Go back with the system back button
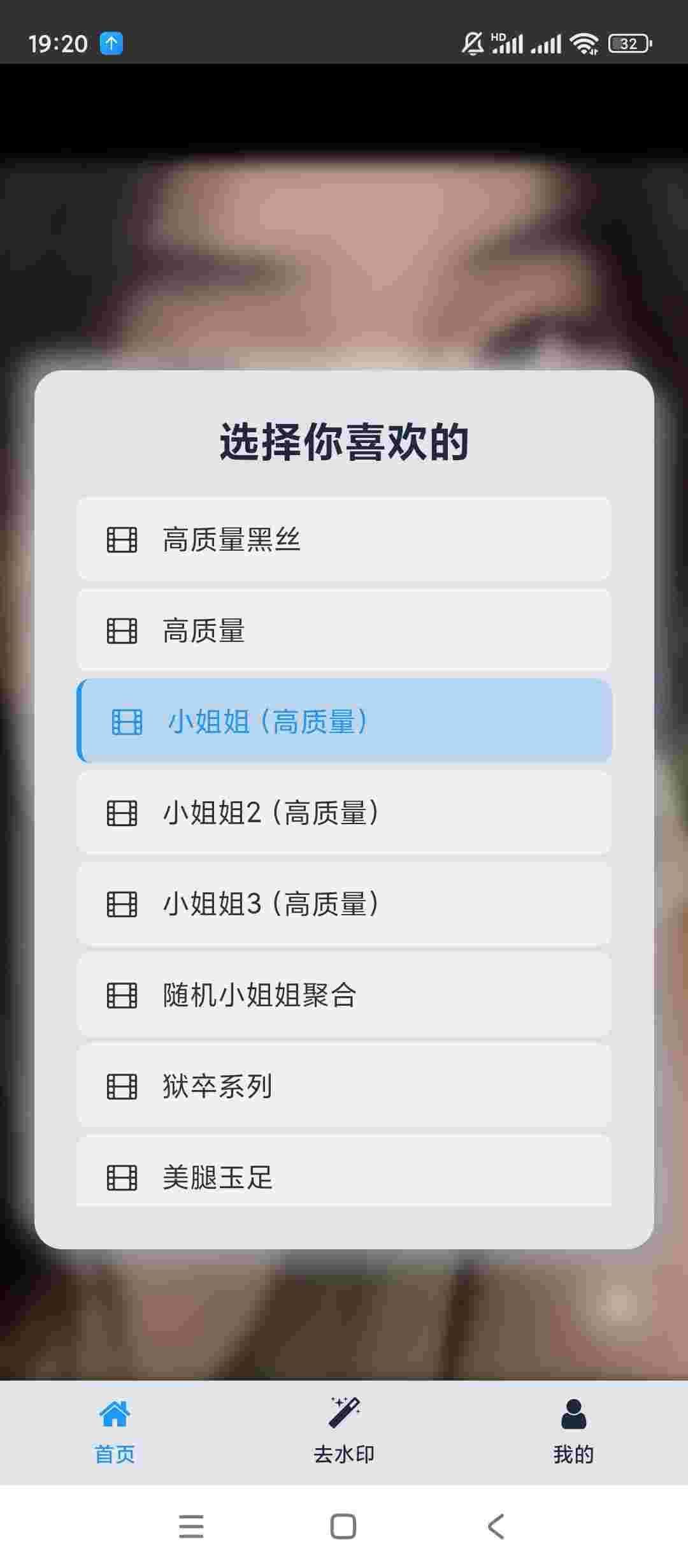Image resolution: width=688 pixels, height=1568 pixels. pyautogui.click(x=496, y=1527)
